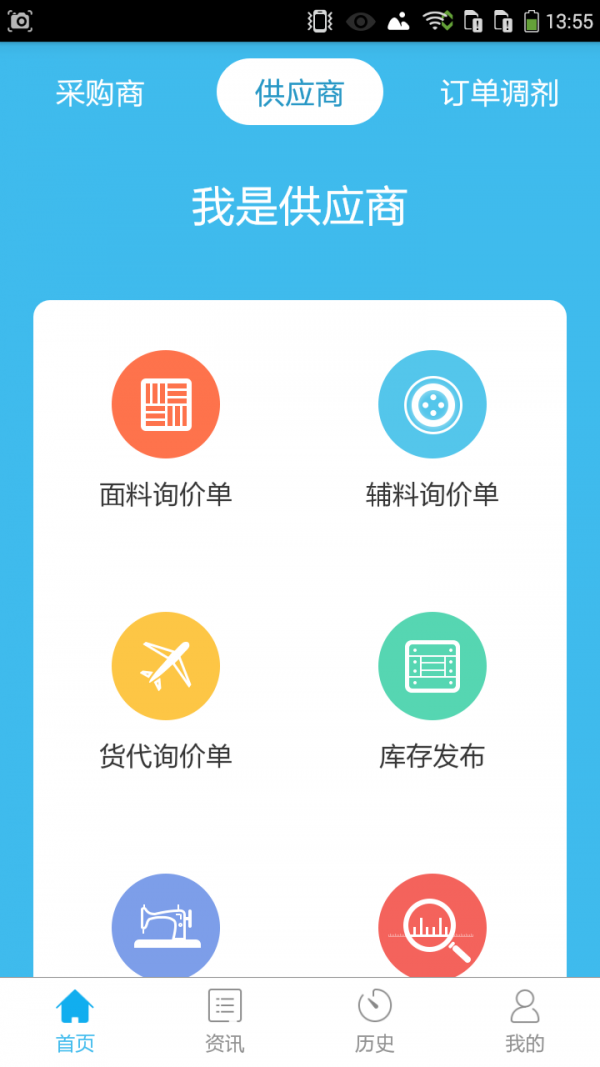Viewport: 600px width, 1067px height.
Task: Go to the 首页 tab
Action: coord(75,1020)
